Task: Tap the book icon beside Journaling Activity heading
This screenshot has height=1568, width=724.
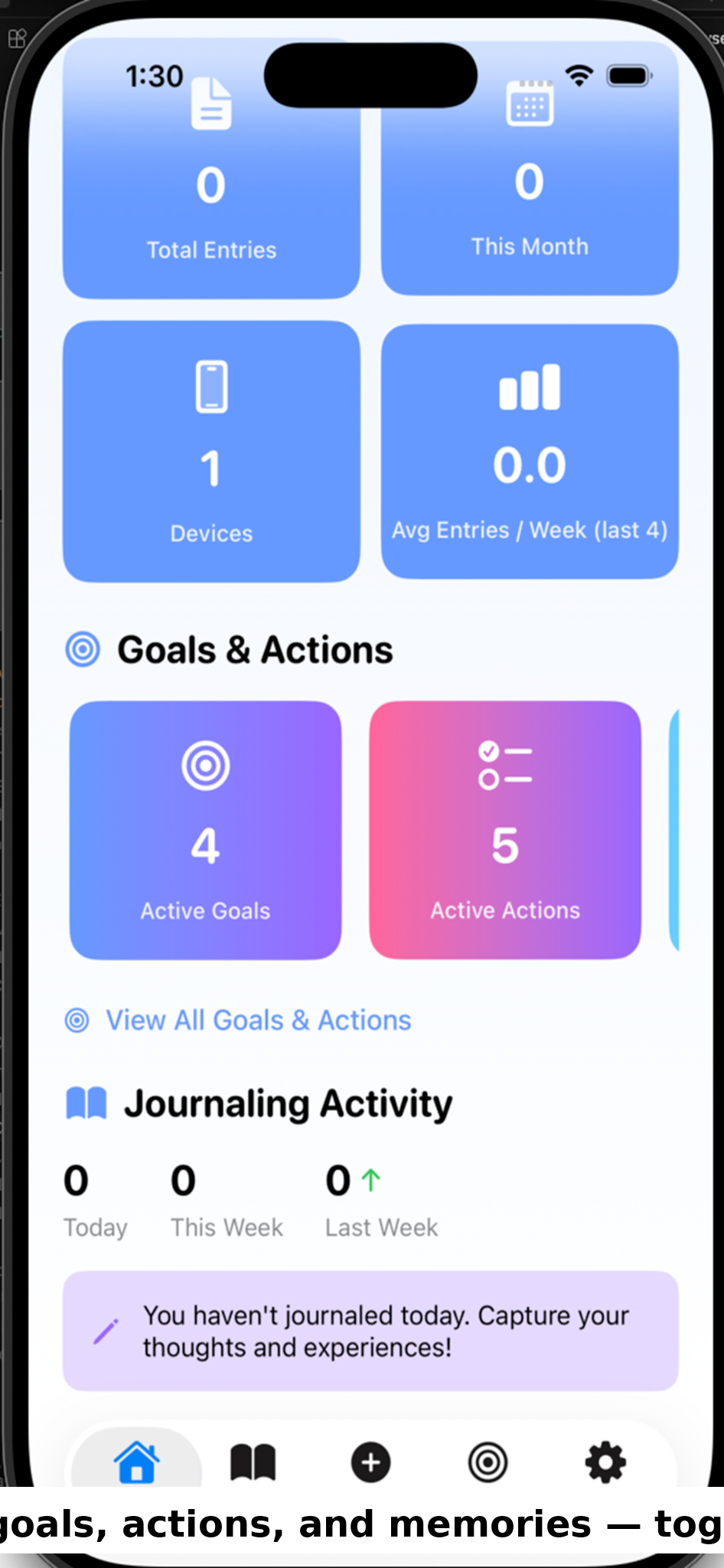Action: 86,1102
